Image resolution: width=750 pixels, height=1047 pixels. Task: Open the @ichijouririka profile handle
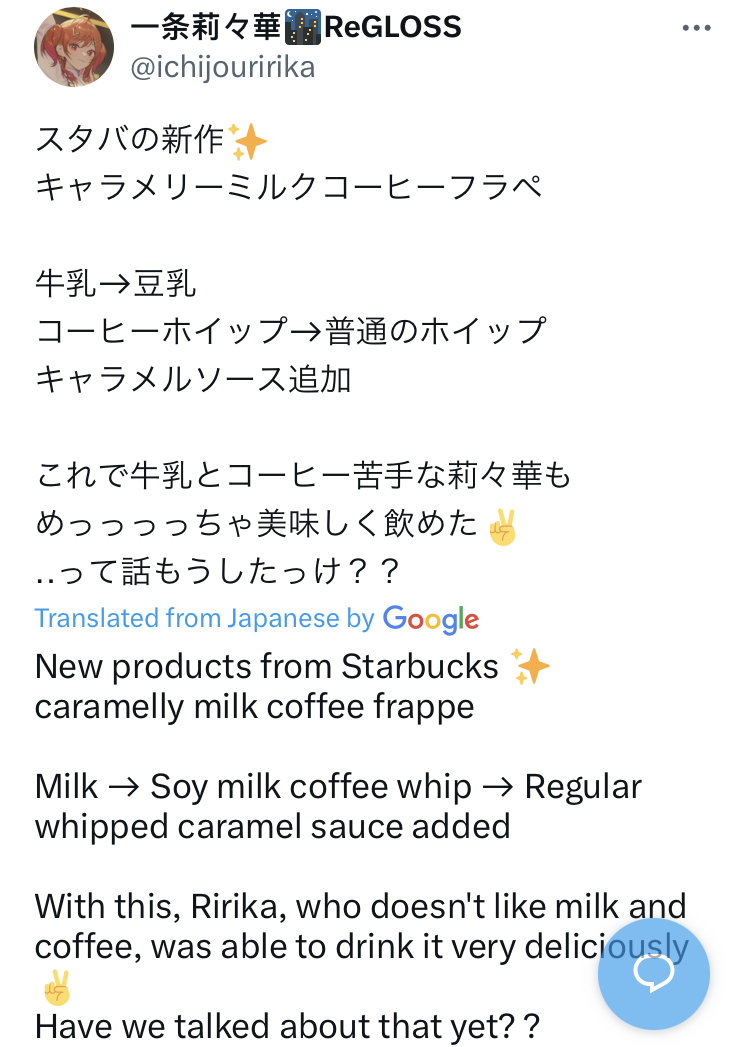click(223, 67)
